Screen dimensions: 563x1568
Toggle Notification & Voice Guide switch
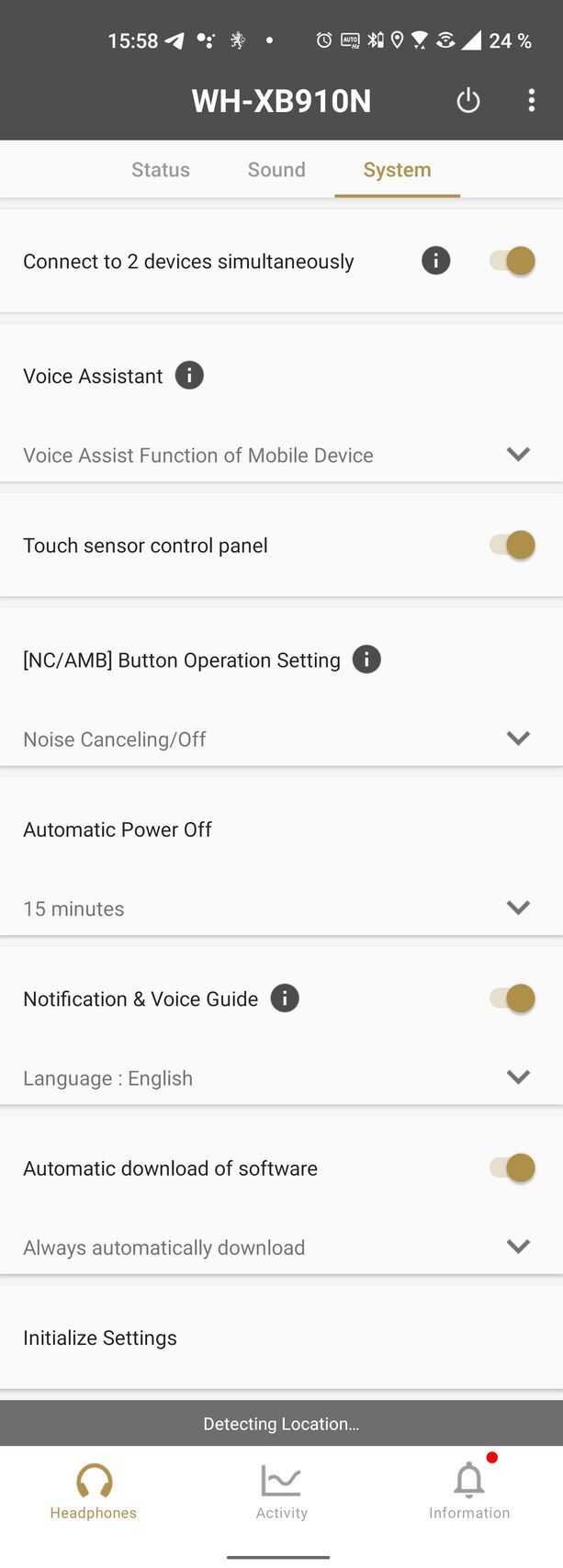(x=512, y=998)
